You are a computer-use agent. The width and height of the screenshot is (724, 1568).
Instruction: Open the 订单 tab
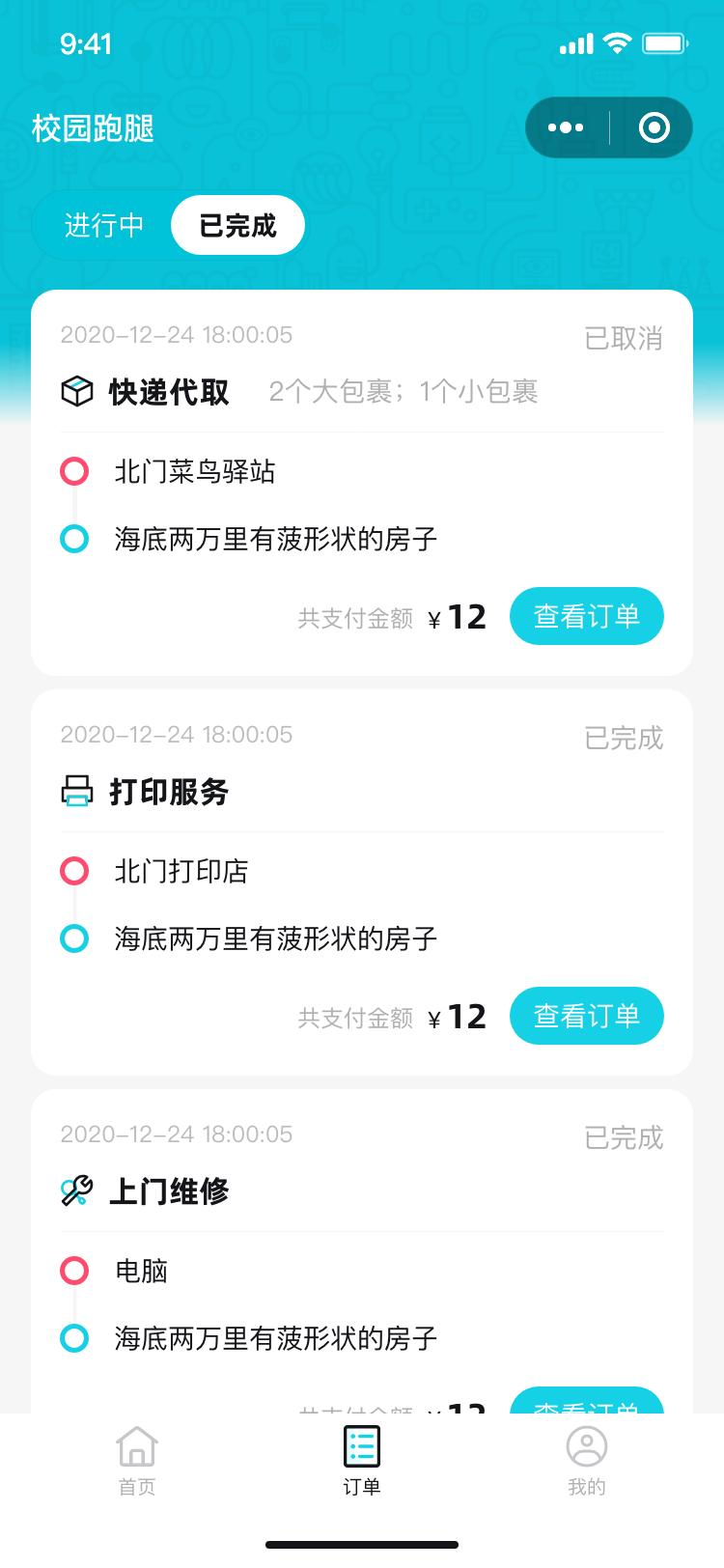point(362,1461)
